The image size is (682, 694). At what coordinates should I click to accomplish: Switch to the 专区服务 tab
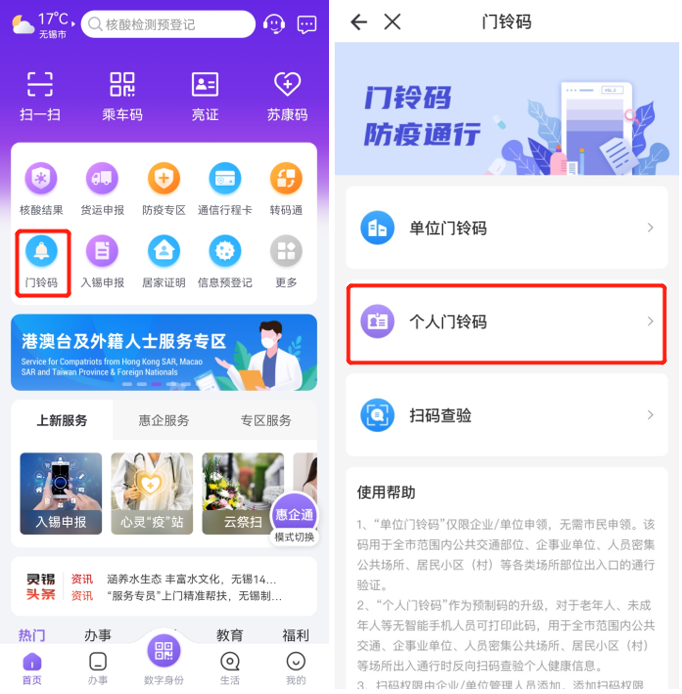click(266, 420)
